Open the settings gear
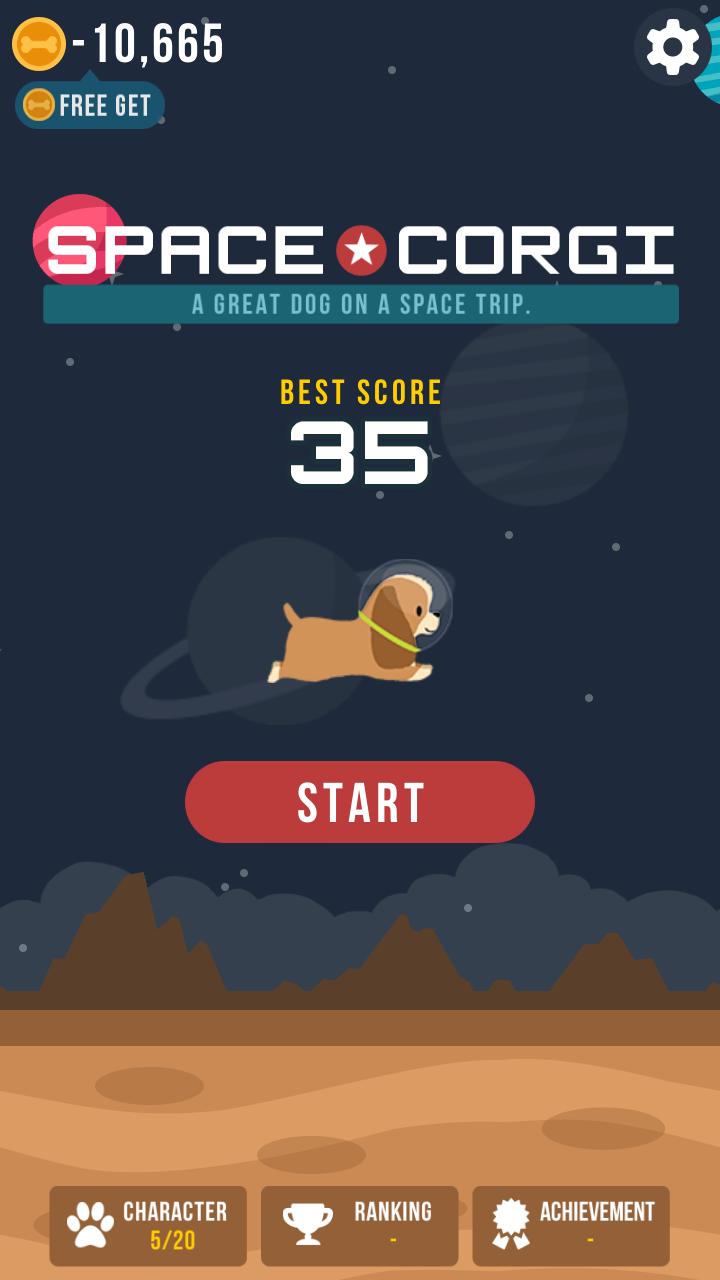 click(x=672, y=46)
